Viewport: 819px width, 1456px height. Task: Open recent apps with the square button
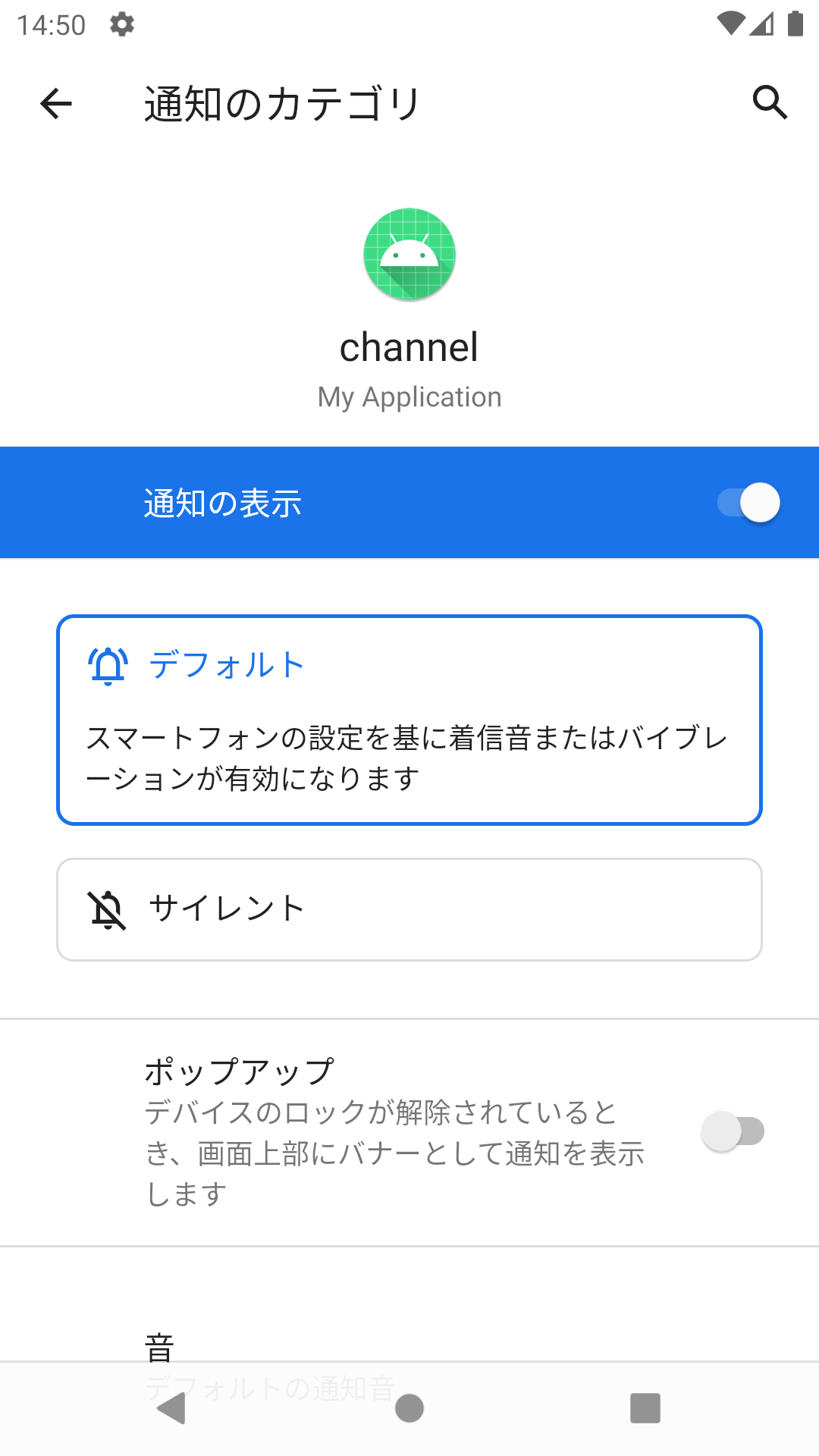point(645,1408)
